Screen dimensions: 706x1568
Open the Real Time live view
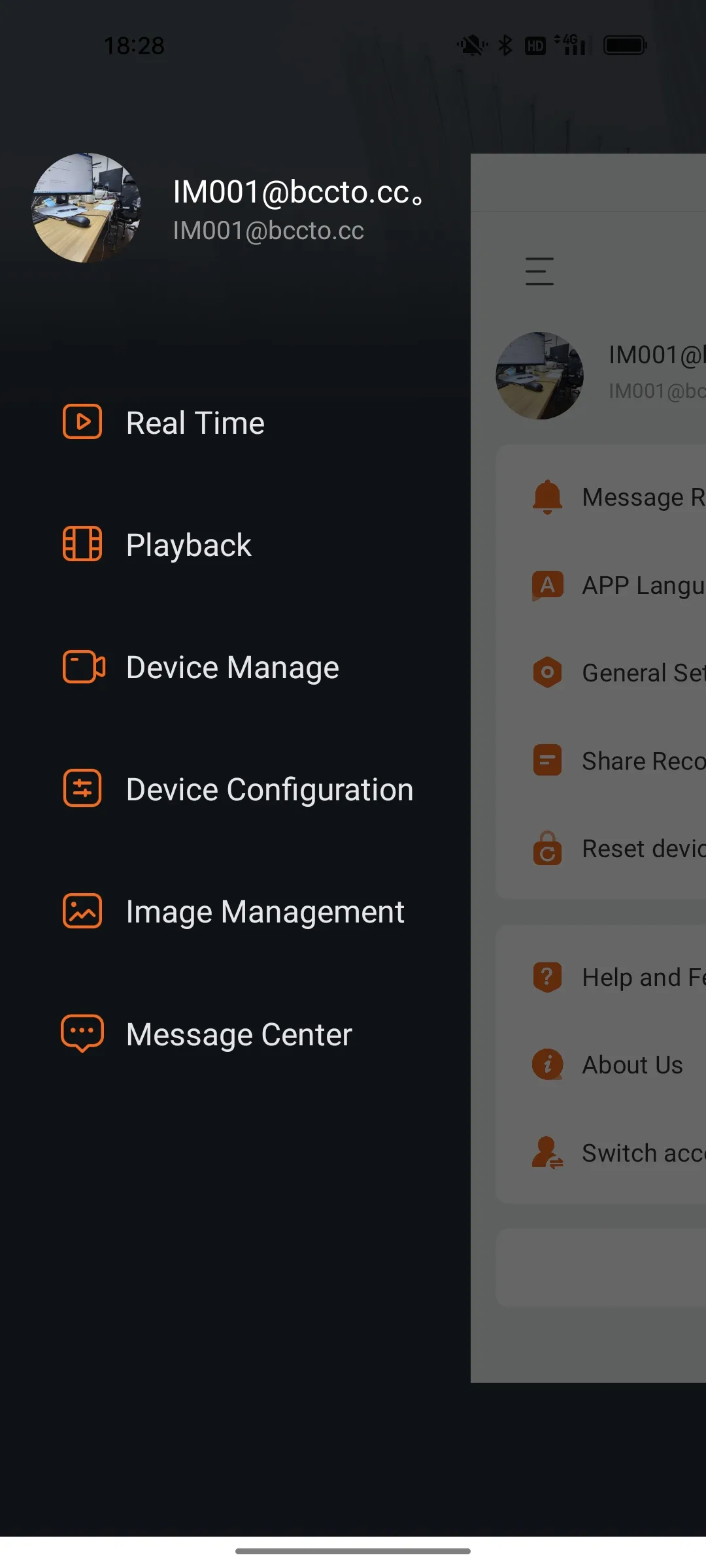click(195, 423)
